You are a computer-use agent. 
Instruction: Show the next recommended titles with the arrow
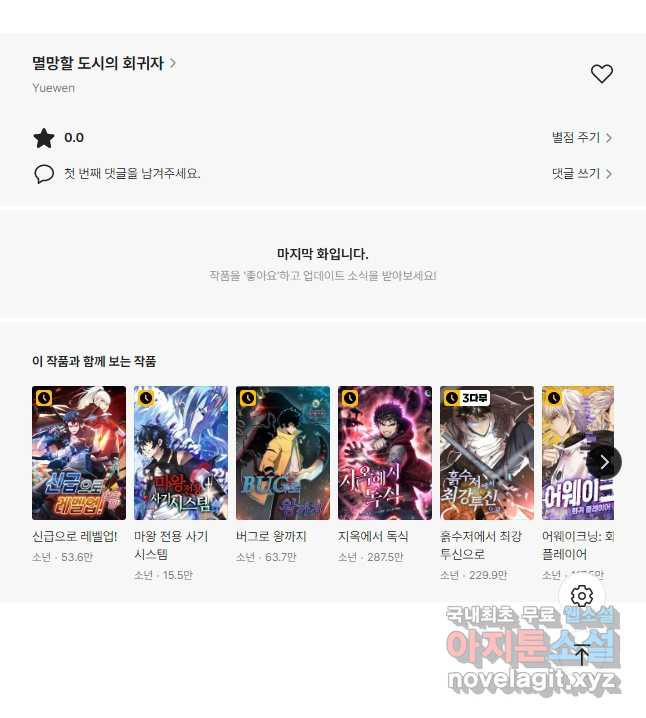click(x=604, y=461)
